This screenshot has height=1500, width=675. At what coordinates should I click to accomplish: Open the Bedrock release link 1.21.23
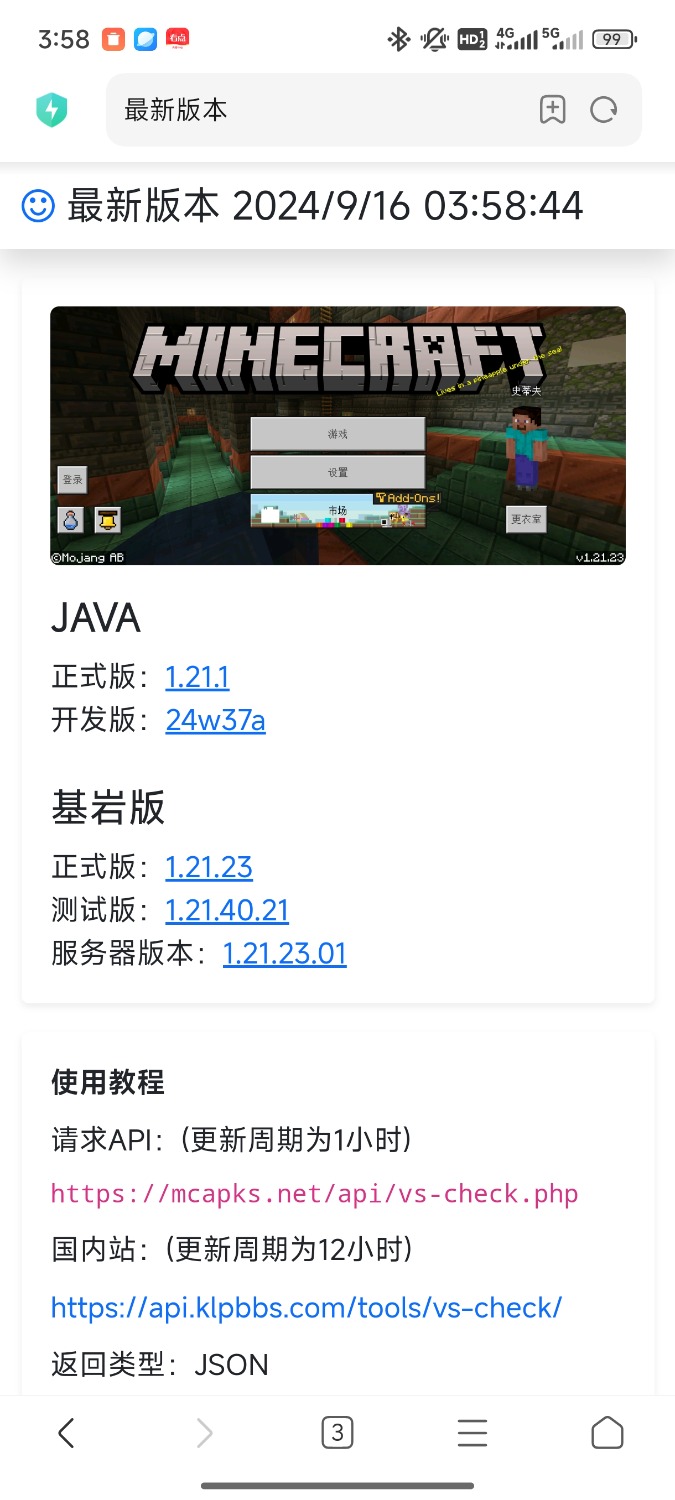[x=209, y=866]
